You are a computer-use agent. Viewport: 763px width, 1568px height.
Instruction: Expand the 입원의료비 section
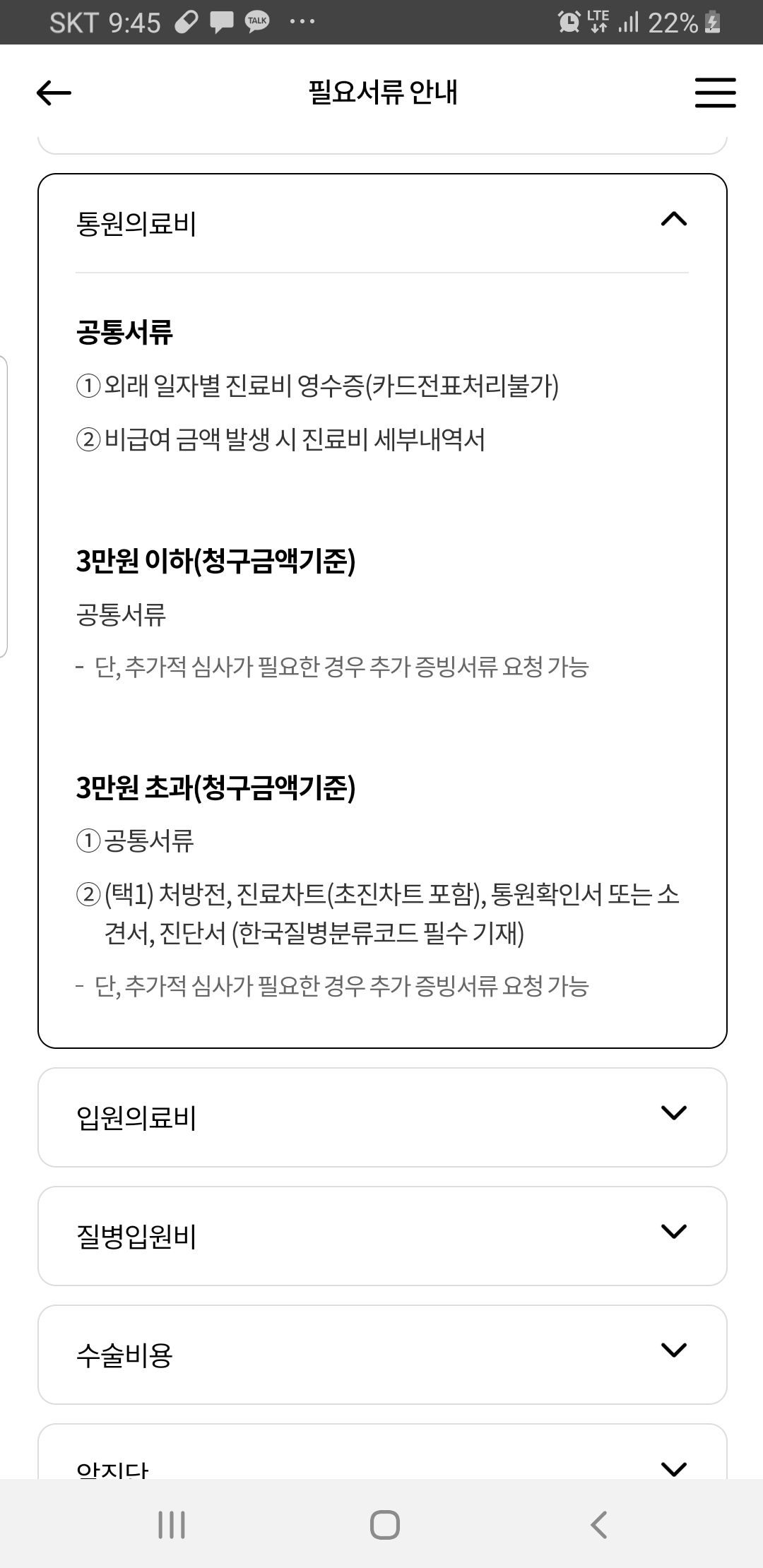pos(673,1114)
